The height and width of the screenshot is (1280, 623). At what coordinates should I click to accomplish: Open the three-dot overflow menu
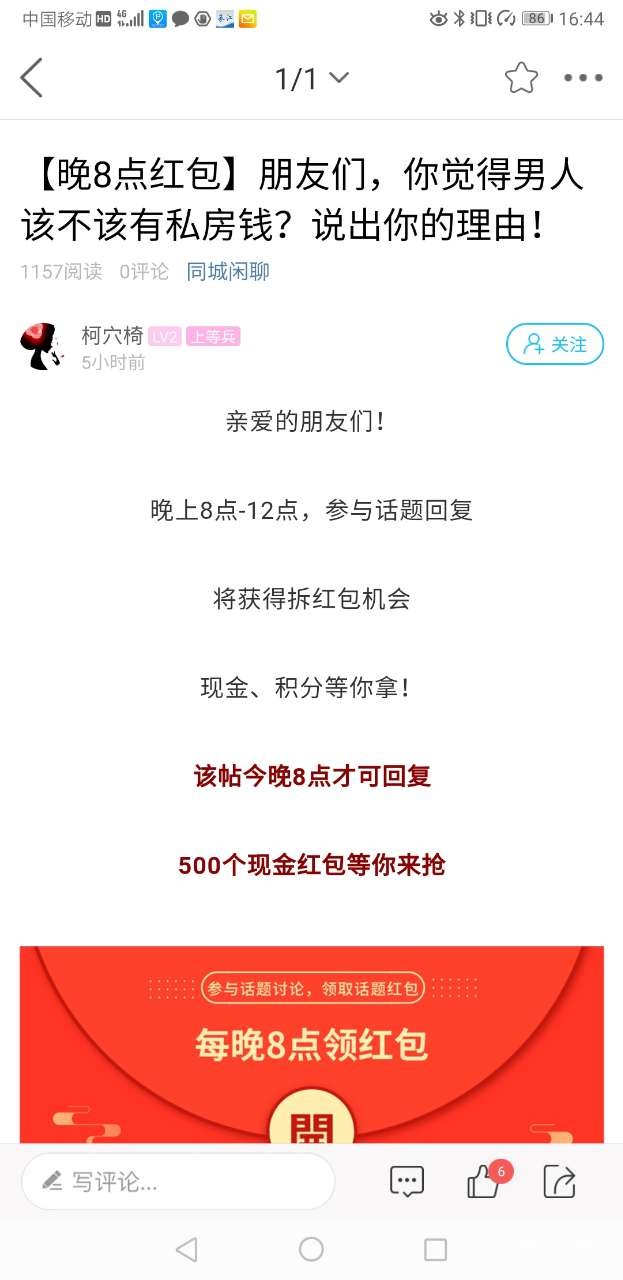583,78
